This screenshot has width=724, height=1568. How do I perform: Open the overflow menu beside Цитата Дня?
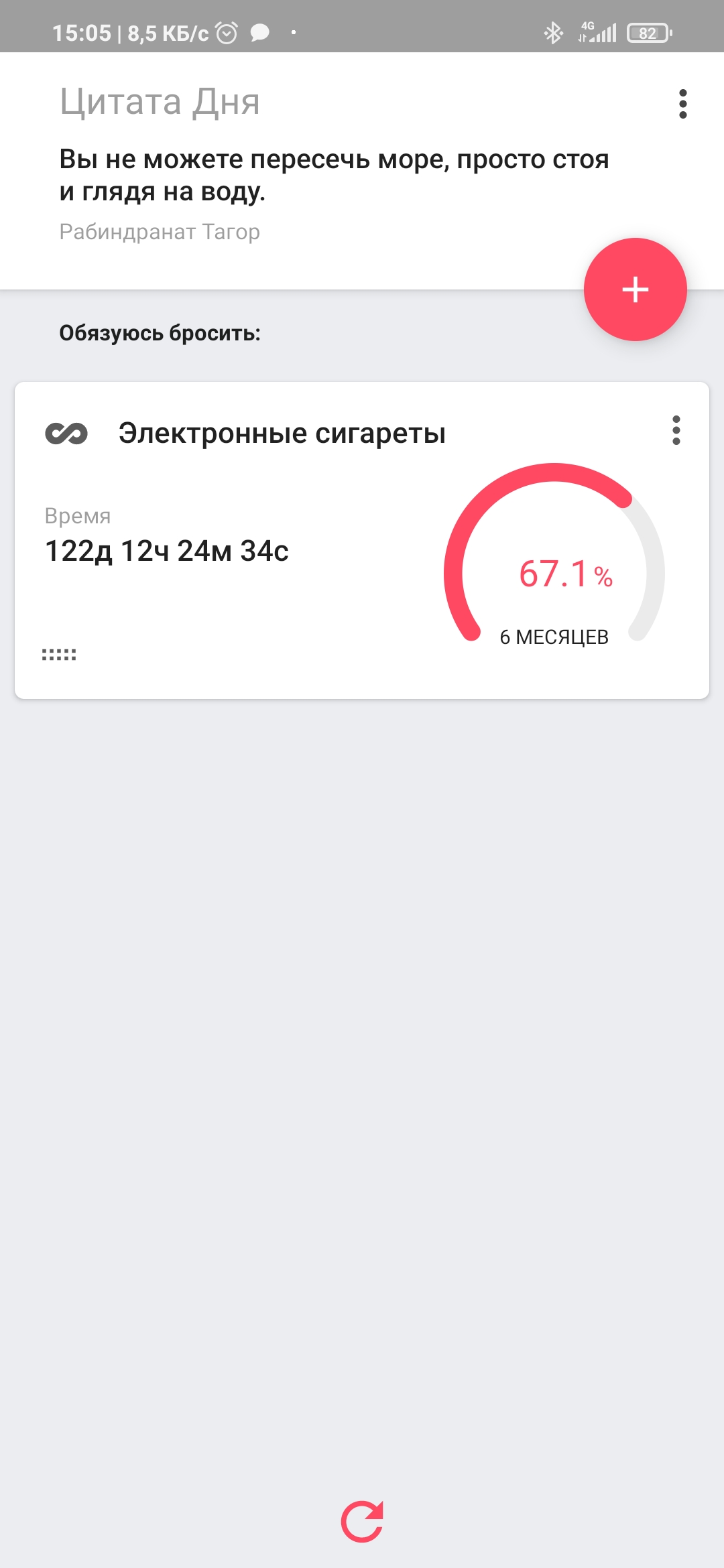pyautogui.click(x=682, y=104)
